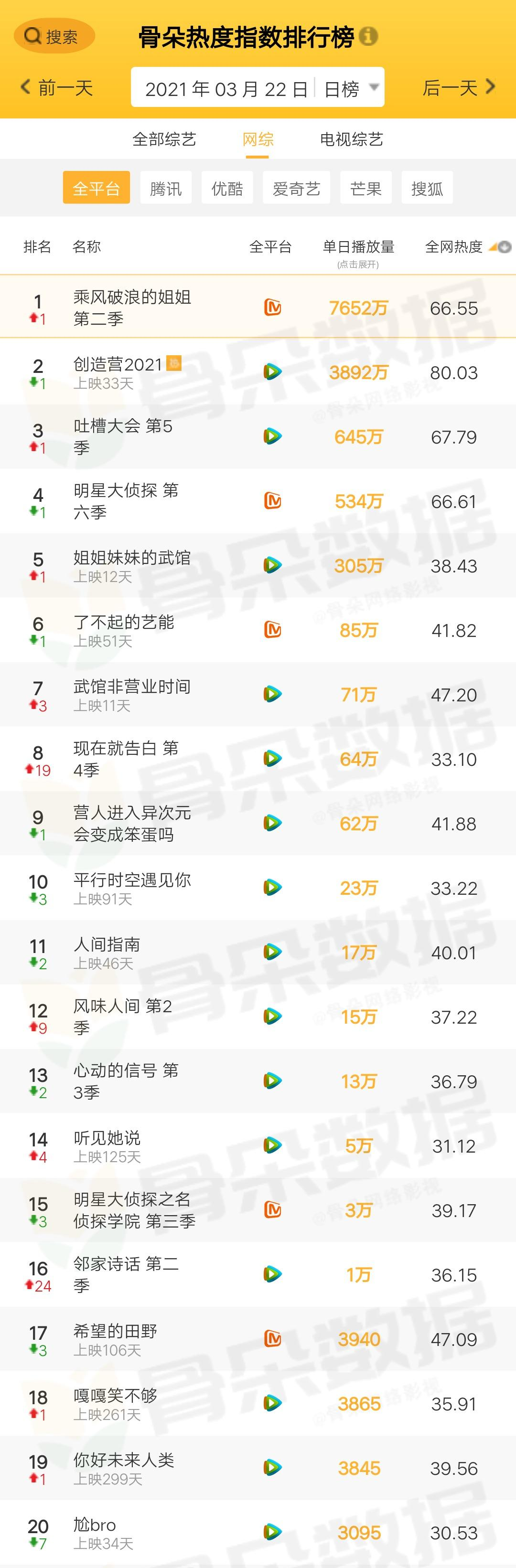The width and height of the screenshot is (516, 1568).
Task: Select the 全平台 platform chip
Action: [96, 188]
